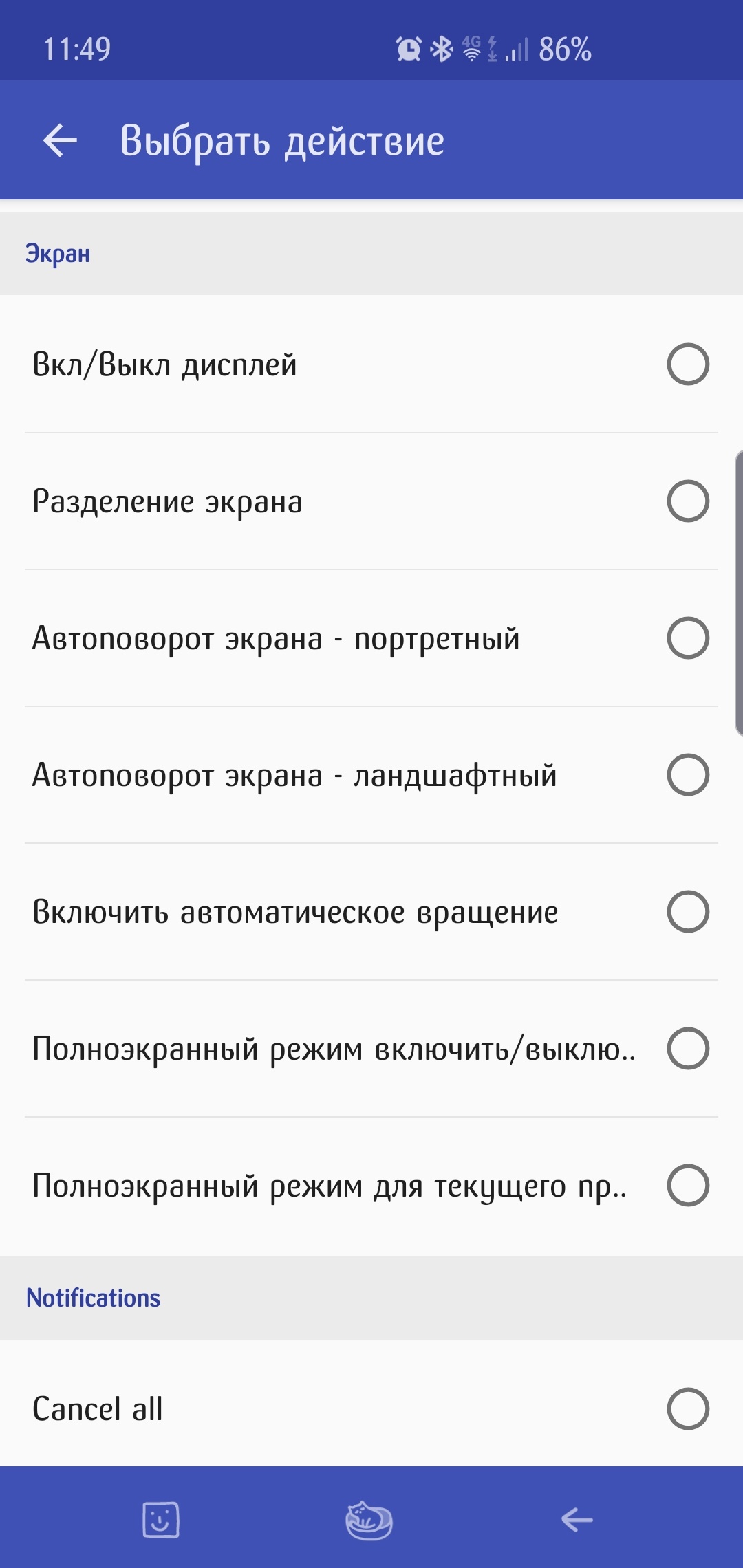Go back from Выбрать действие screen

(60, 141)
